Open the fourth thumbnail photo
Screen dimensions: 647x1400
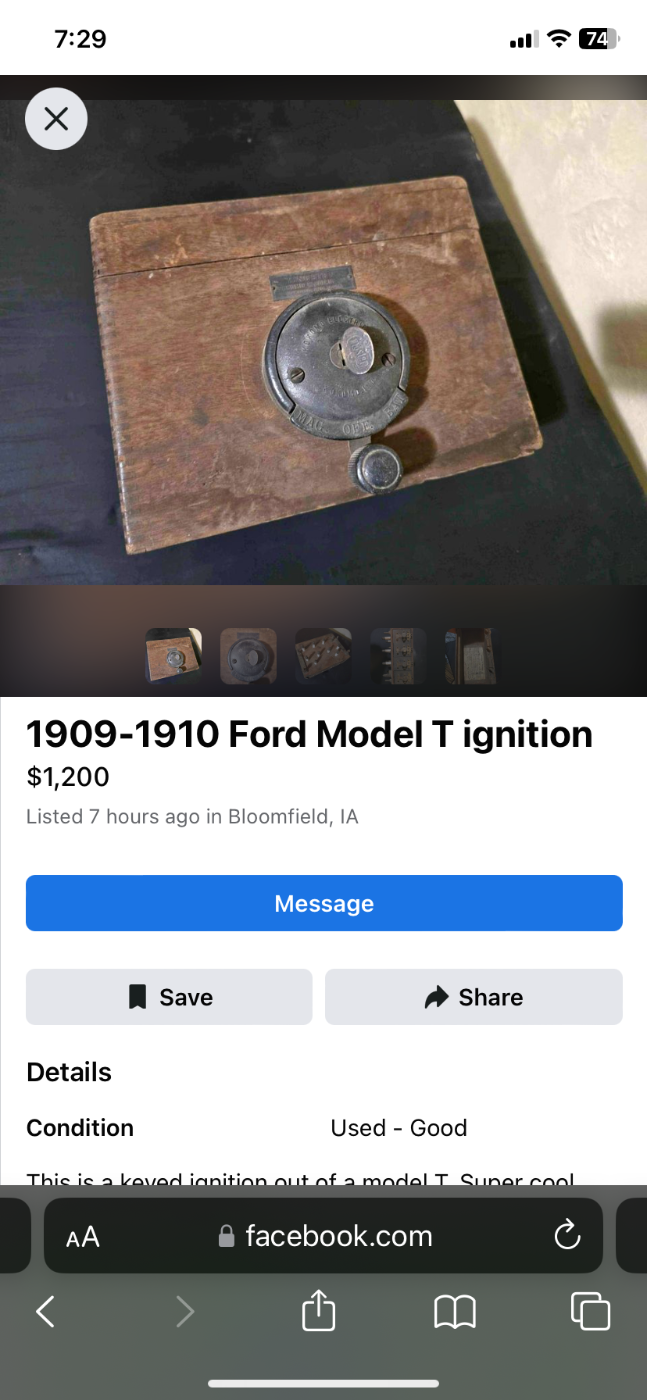398,655
